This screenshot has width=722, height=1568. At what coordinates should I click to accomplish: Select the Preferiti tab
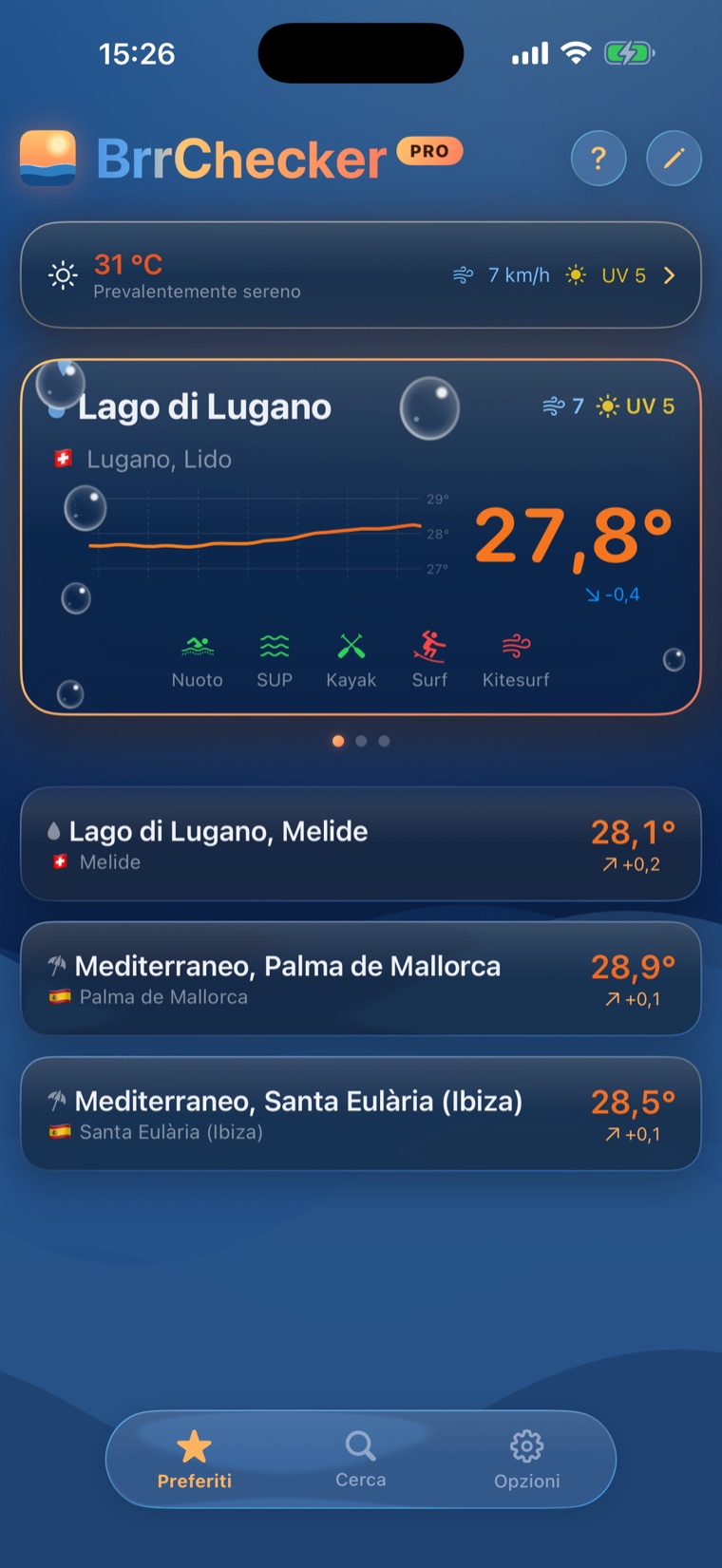[x=195, y=1460]
